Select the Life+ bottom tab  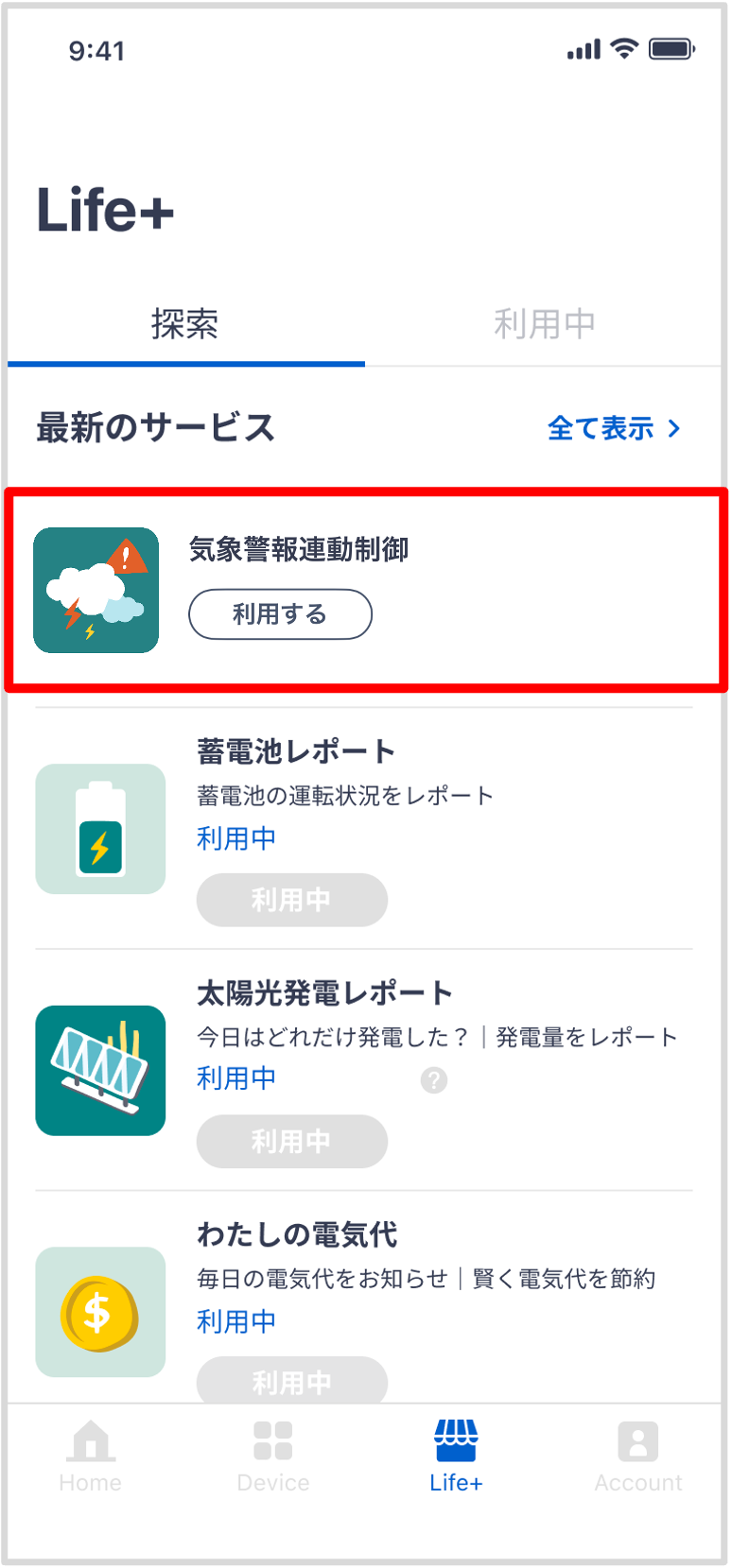456,1456
